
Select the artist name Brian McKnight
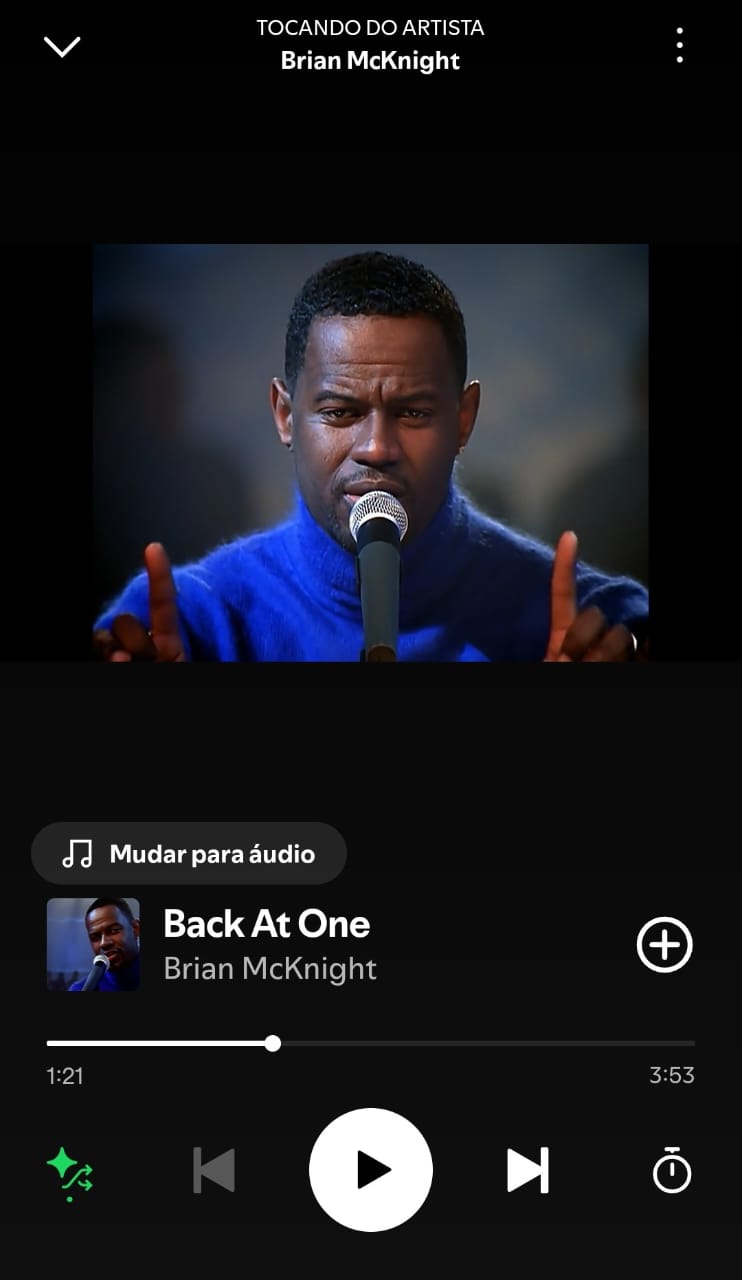(x=371, y=60)
